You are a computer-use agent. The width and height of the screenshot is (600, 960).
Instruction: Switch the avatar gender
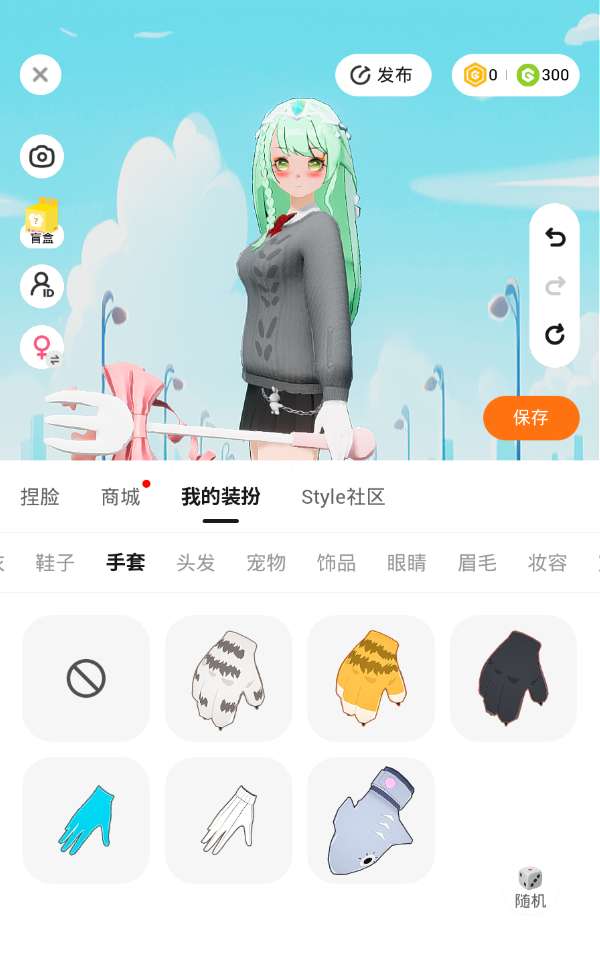[42, 348]
